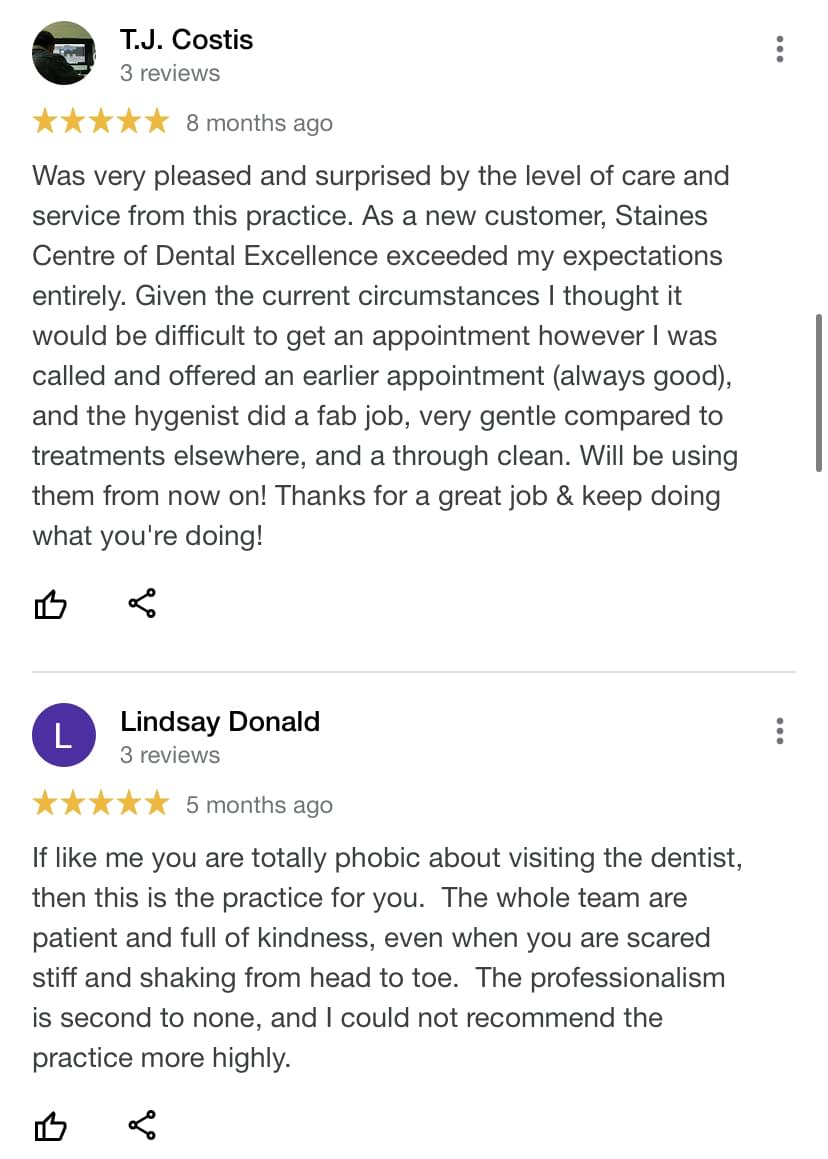View Lindsay Donald reviewer name link

[x=219, y=722]
